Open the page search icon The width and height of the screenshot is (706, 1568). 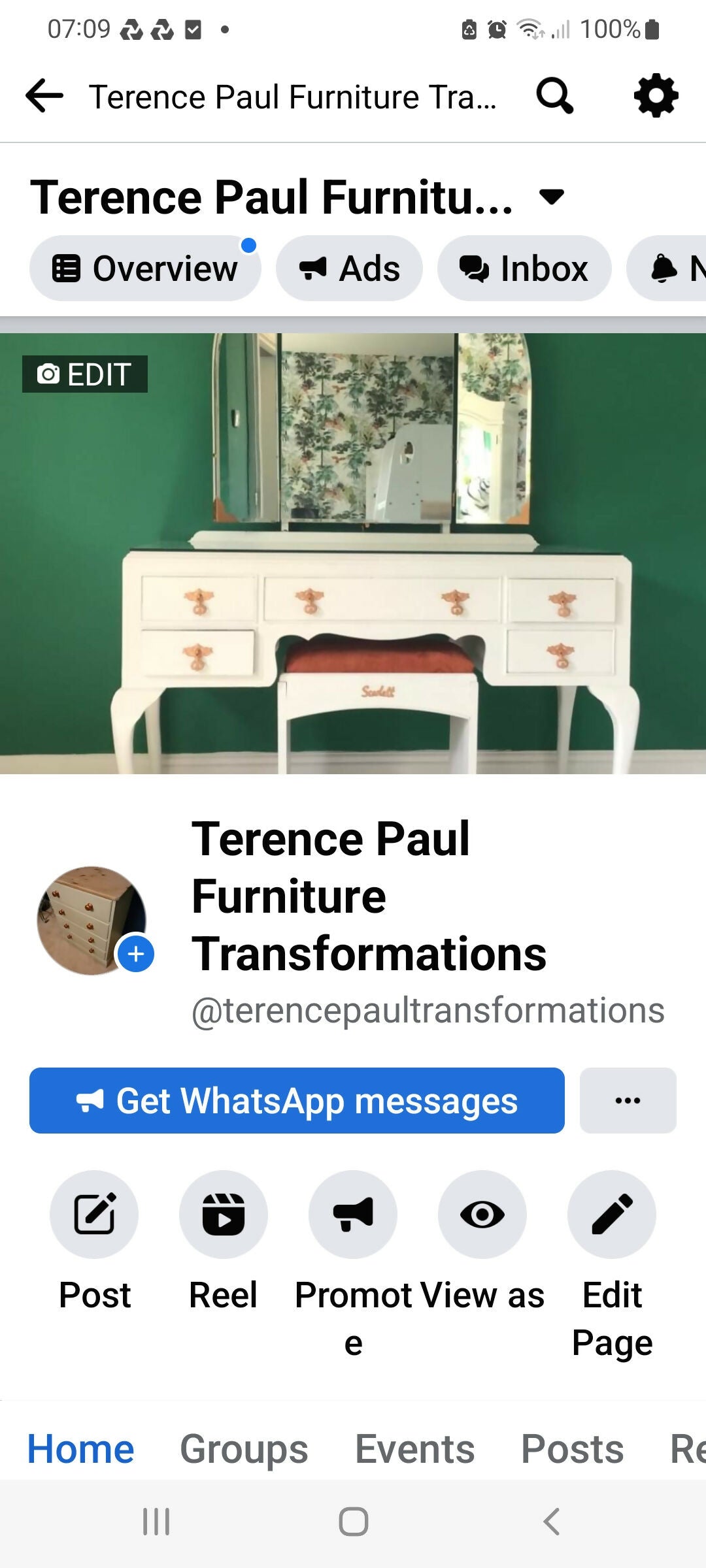point(554,96)
